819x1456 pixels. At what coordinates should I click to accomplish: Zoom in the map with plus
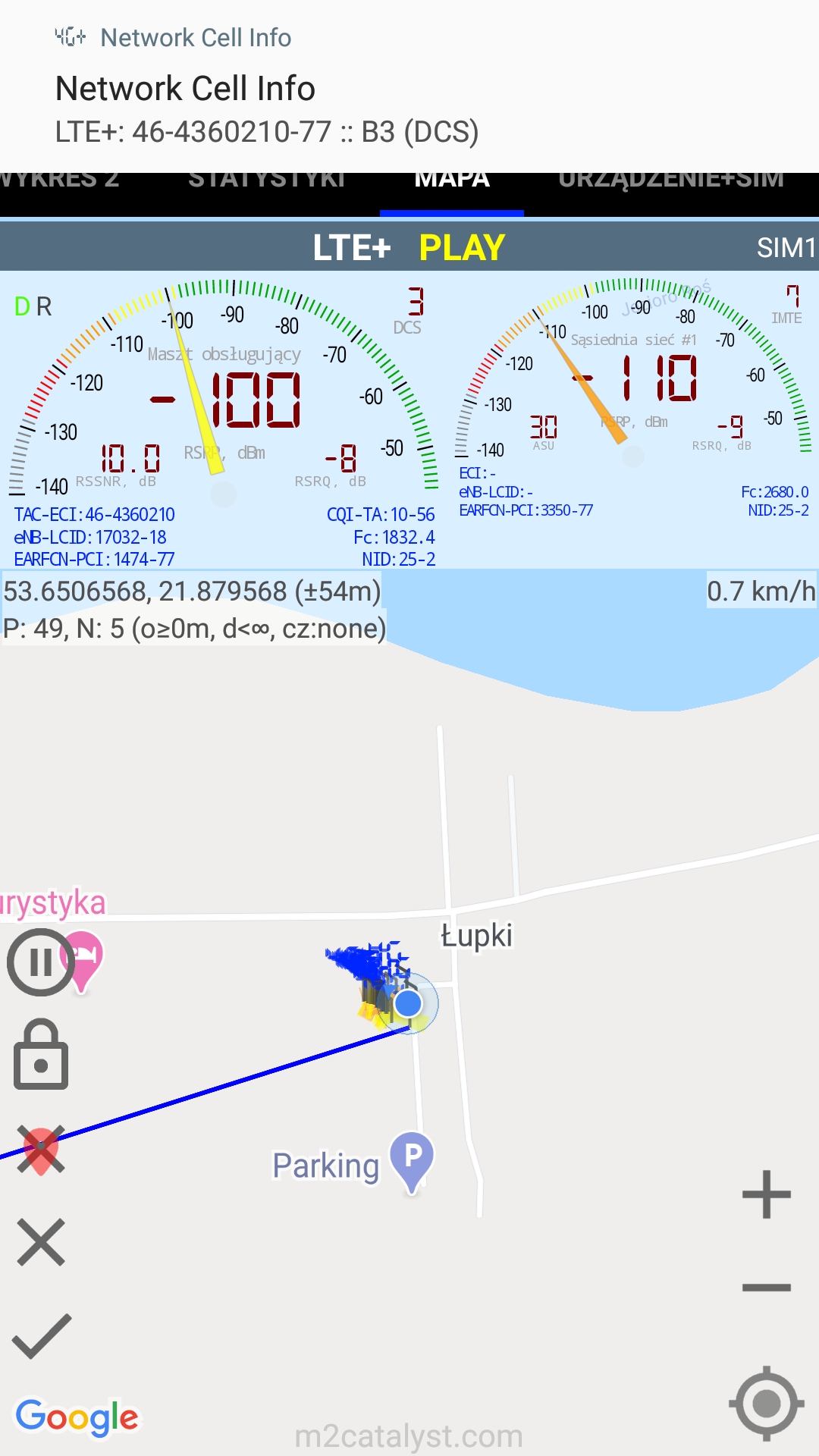pos(767,1194)
